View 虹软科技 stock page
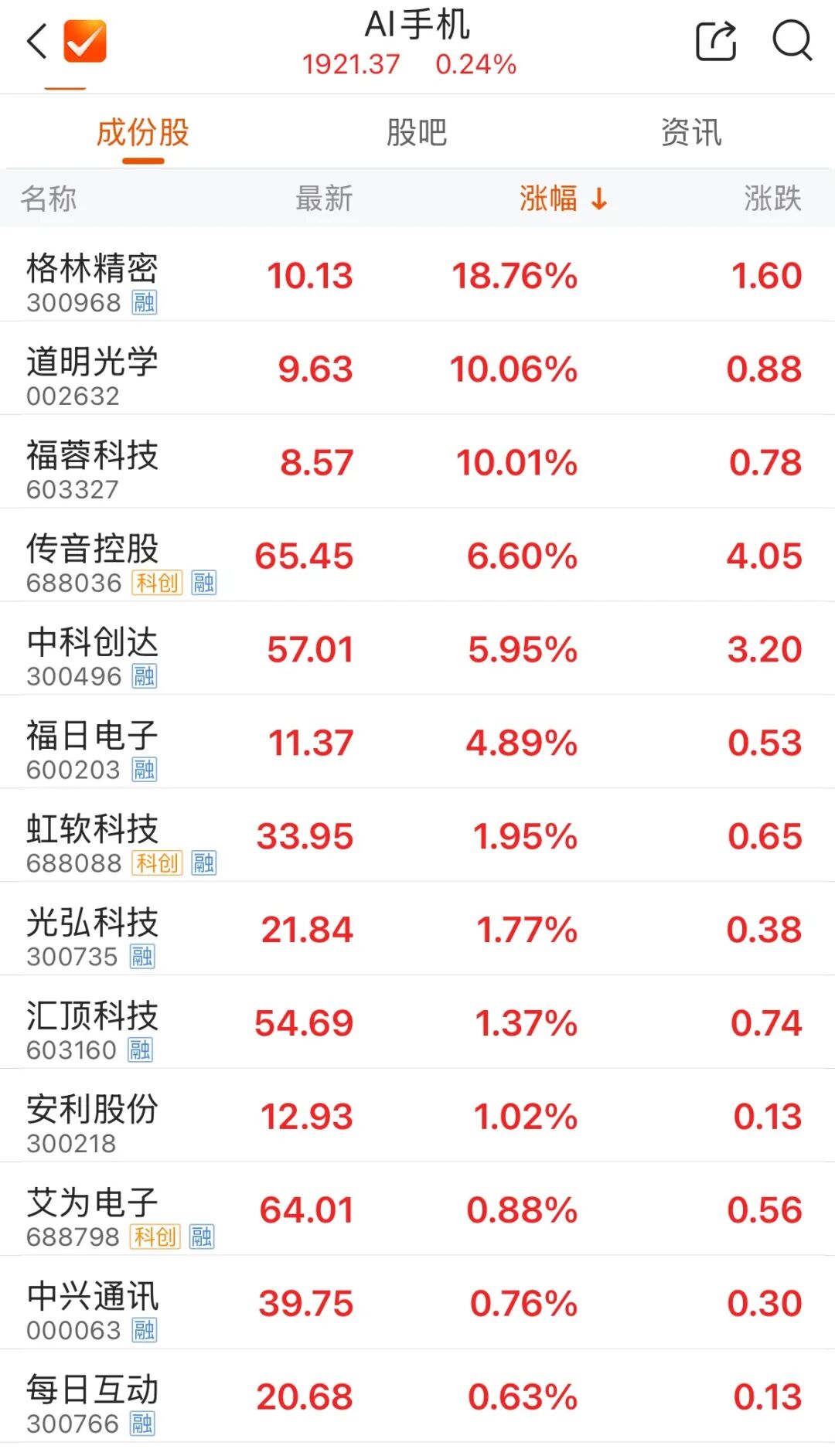Viewport: 835px width, 1456px height. point(417,835)
